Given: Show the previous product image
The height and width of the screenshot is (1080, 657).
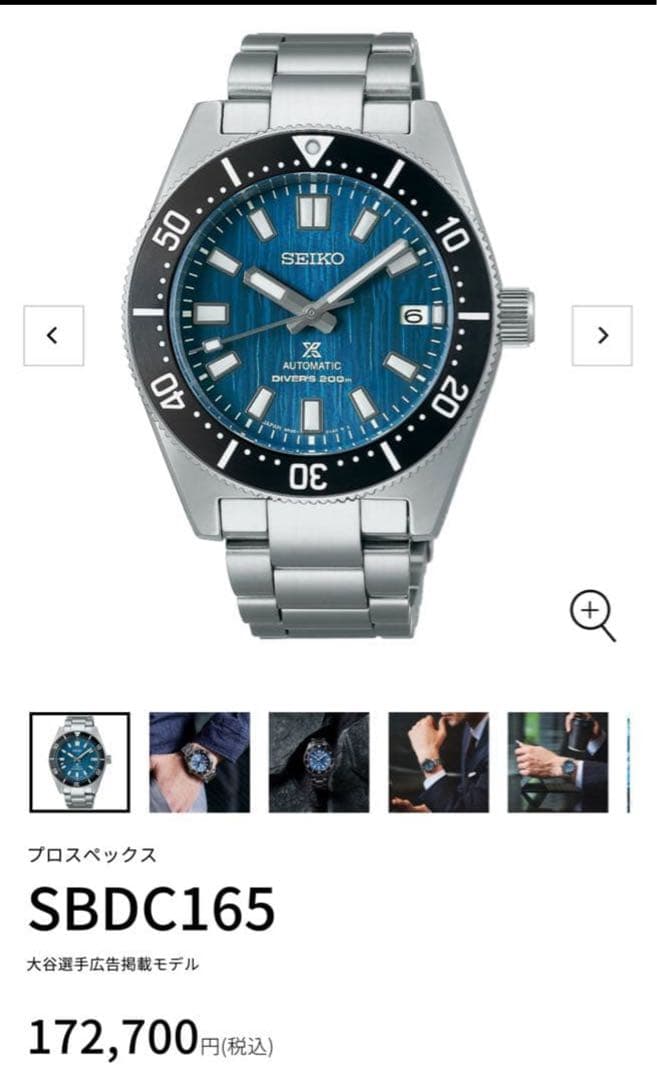Looking at the screenshot, I should 53,336.
